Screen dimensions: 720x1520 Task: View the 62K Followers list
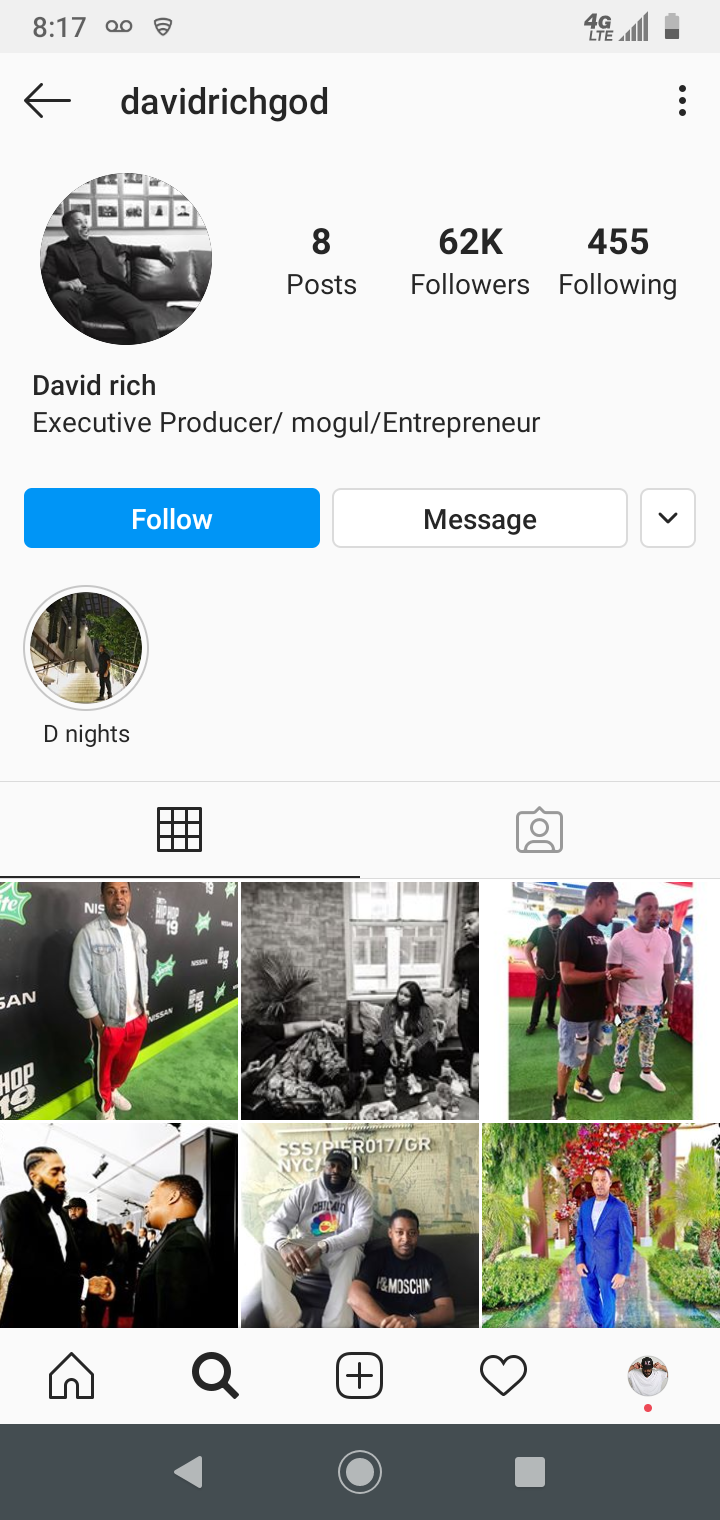pyautogui.click(x=470, y=261)
